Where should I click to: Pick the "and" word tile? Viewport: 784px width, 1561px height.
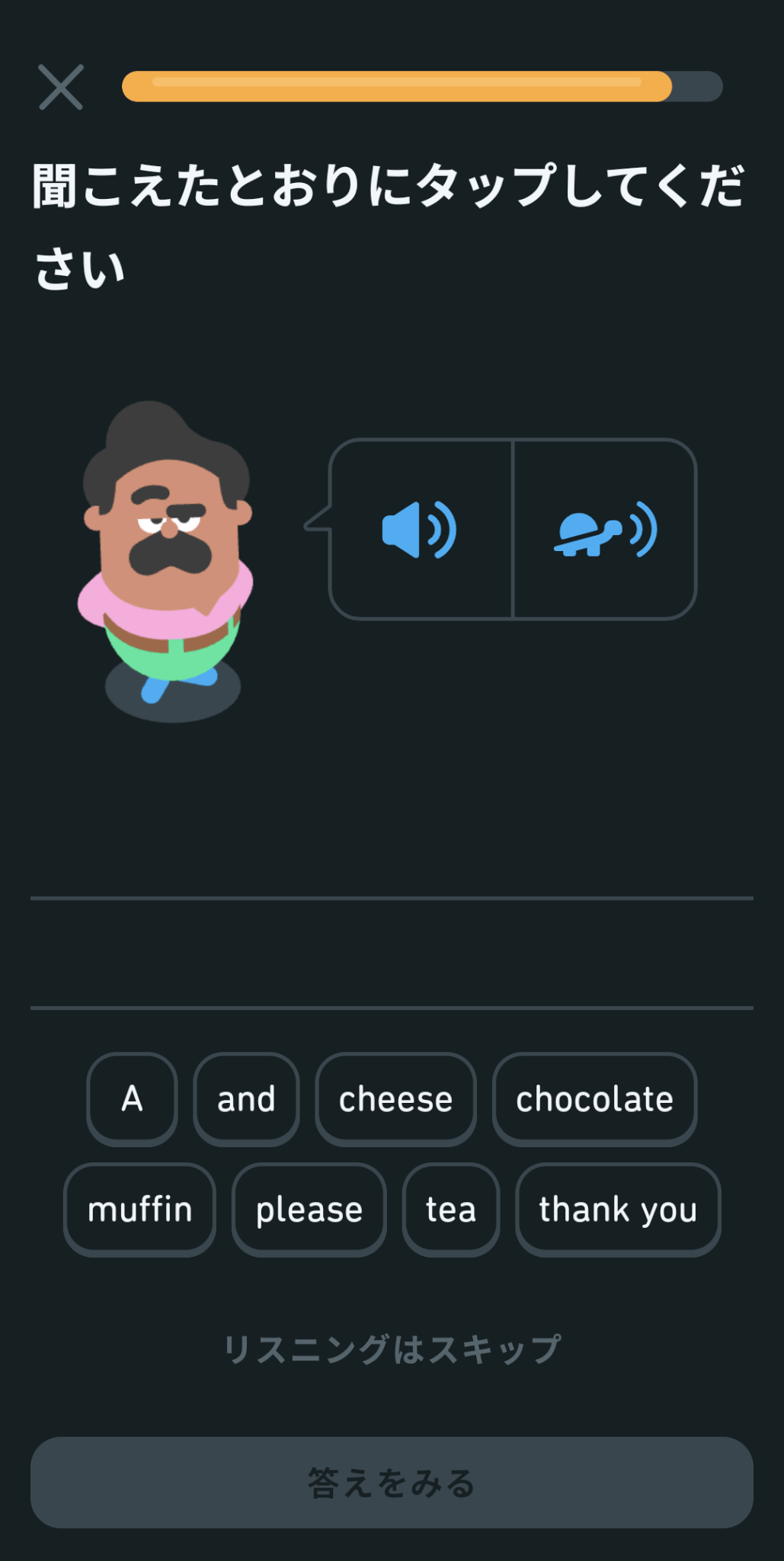click(x=246, y=1099)
